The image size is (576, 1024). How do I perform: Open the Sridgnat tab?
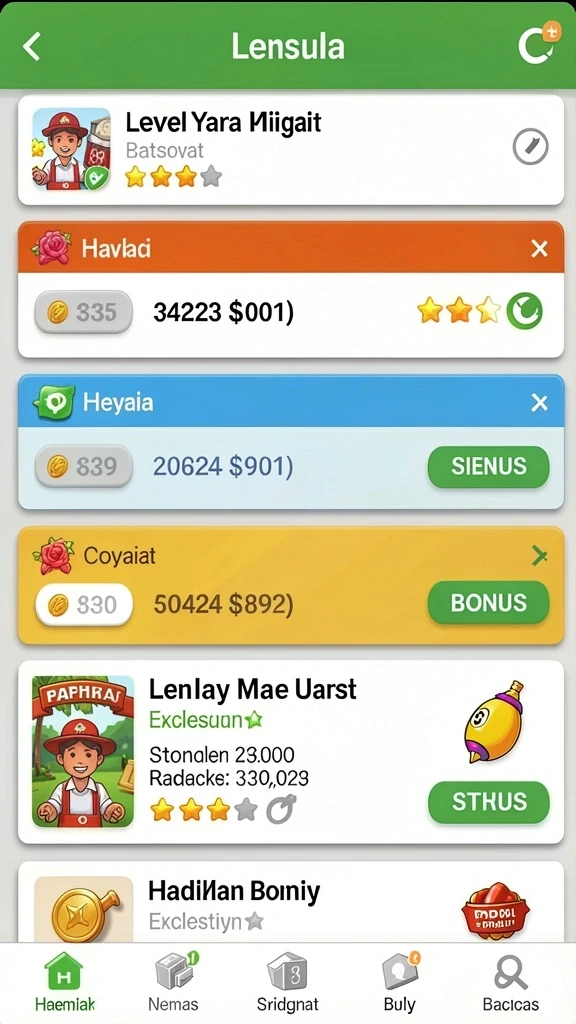[287, 983]
